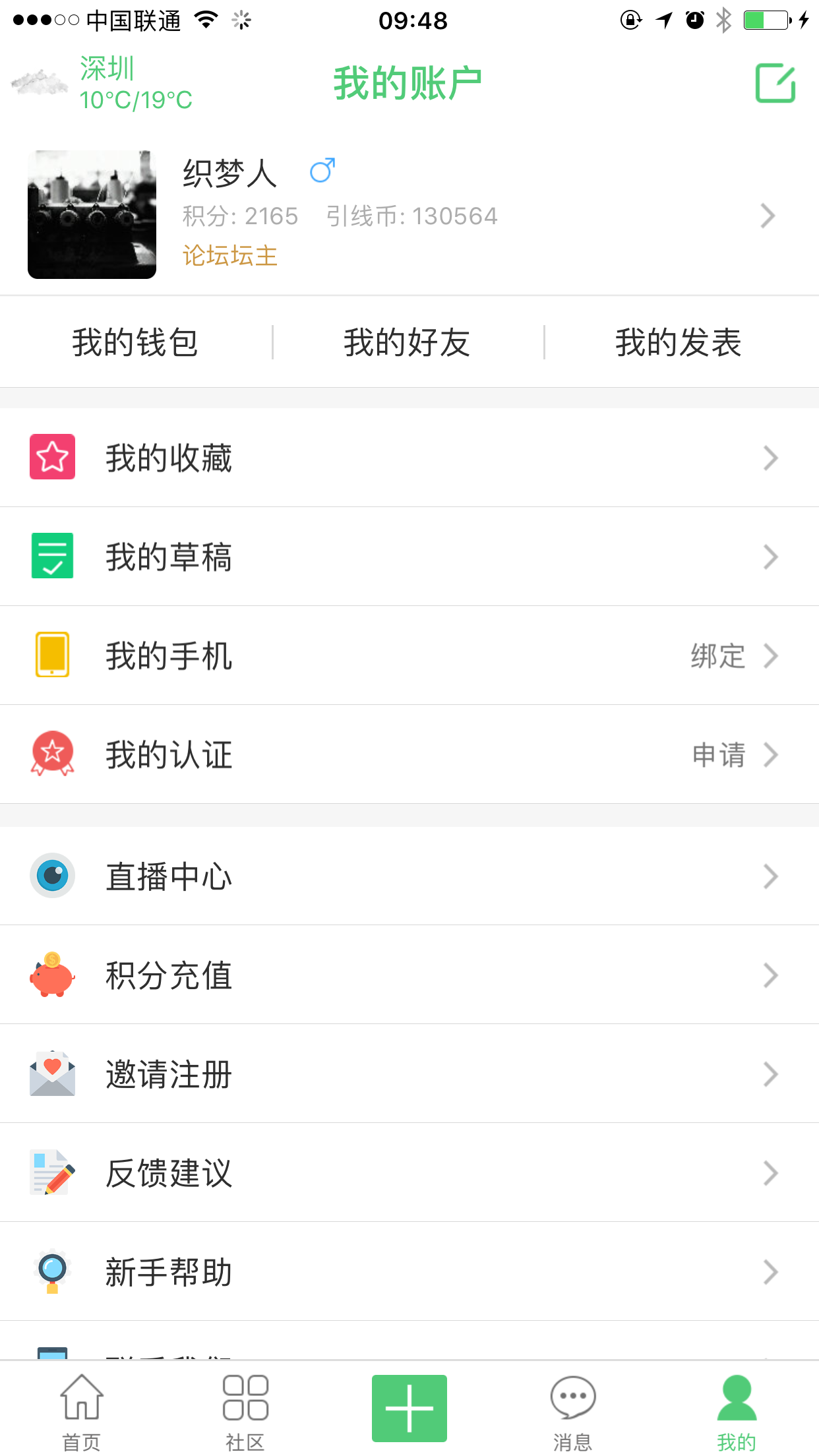This screenshot has height=1456, width=819.
Task: Tap the compose/edit icon in the header
Action: (x=775, y=84)
